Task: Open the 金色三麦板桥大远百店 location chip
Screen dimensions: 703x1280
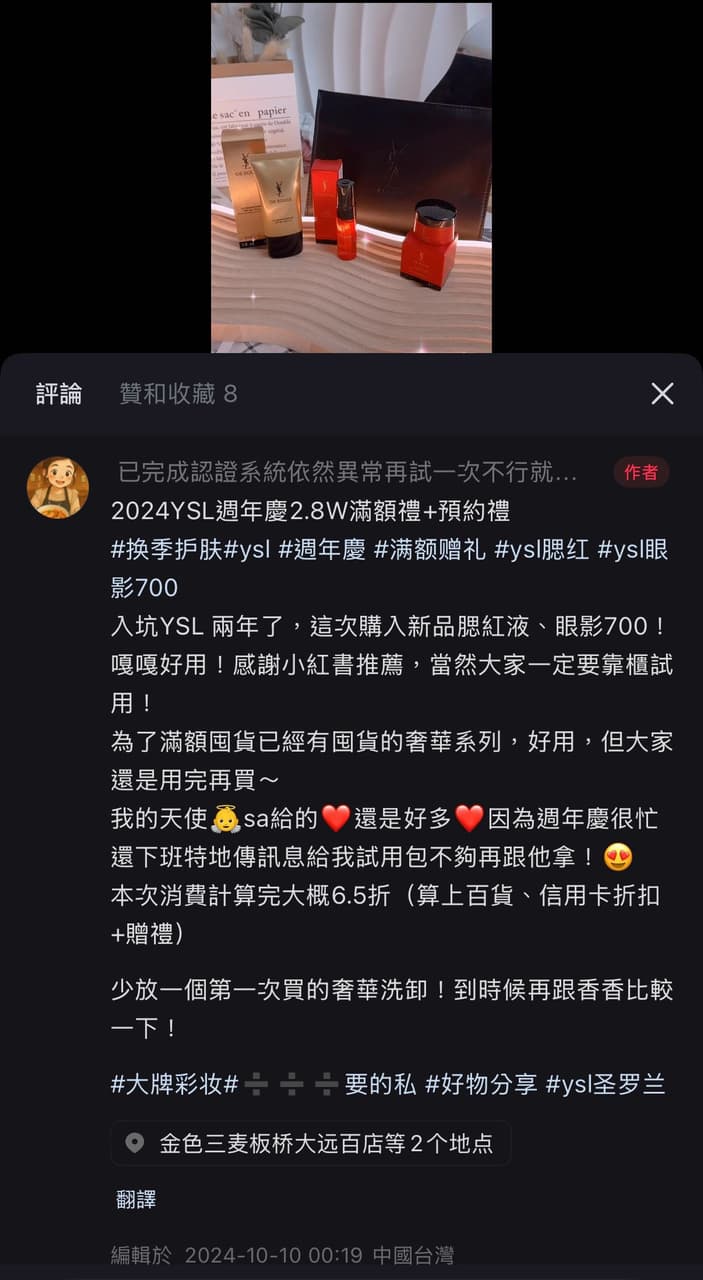Action: (x=310, y=1143)
